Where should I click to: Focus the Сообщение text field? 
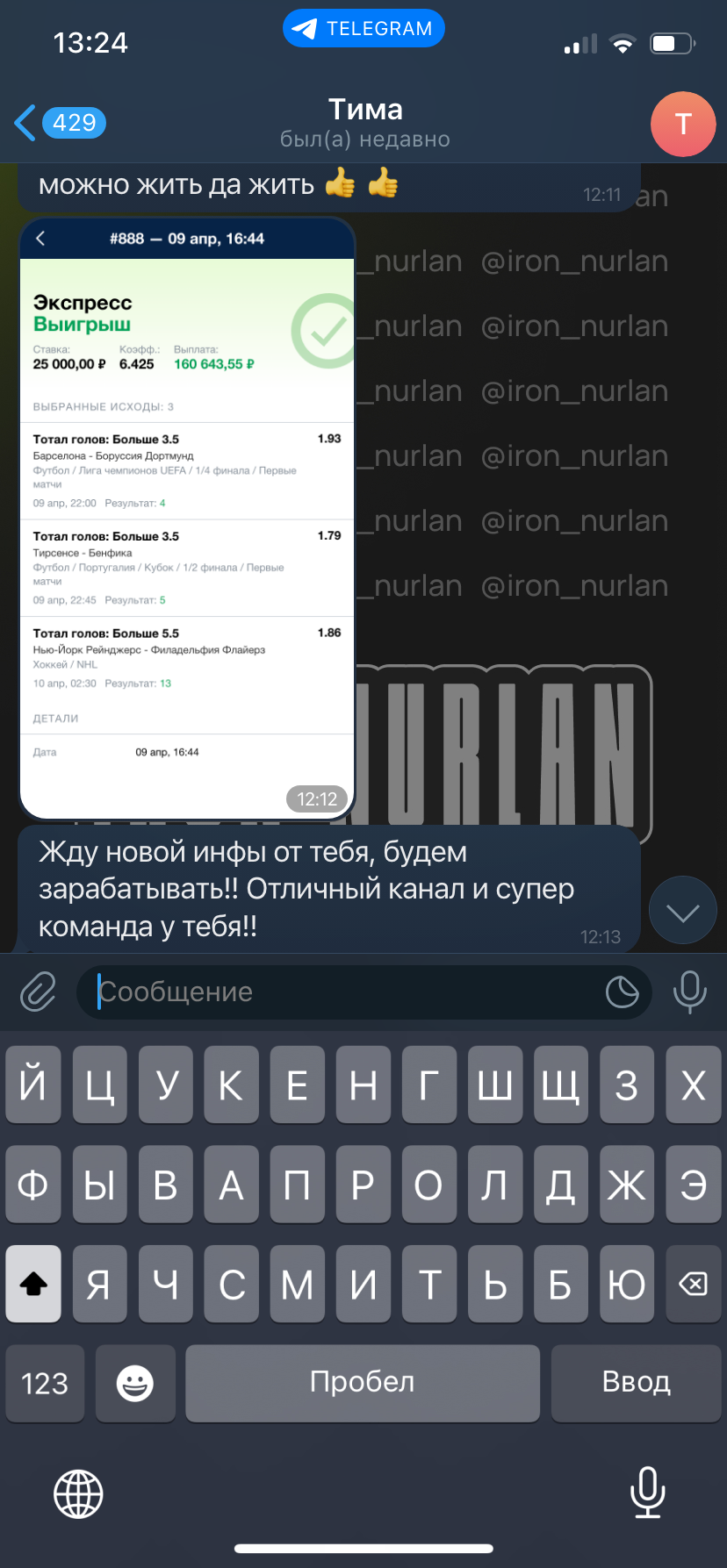pyautogui.click(x=347, y=992)
